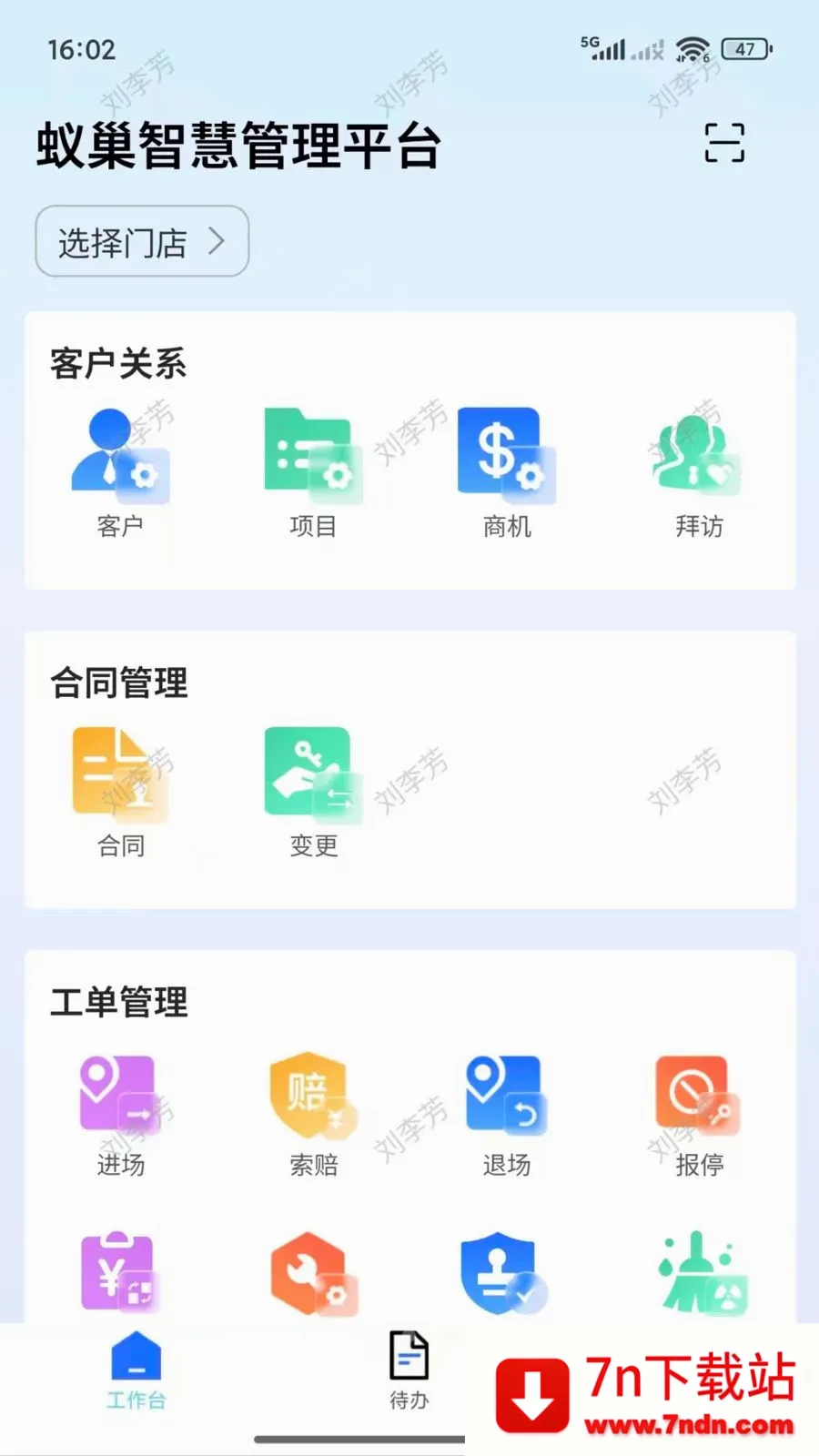Open the 选择门店 store selector
Viewport: 819px width, 1456px height.
pyautogui.click(x=142, y=241)
